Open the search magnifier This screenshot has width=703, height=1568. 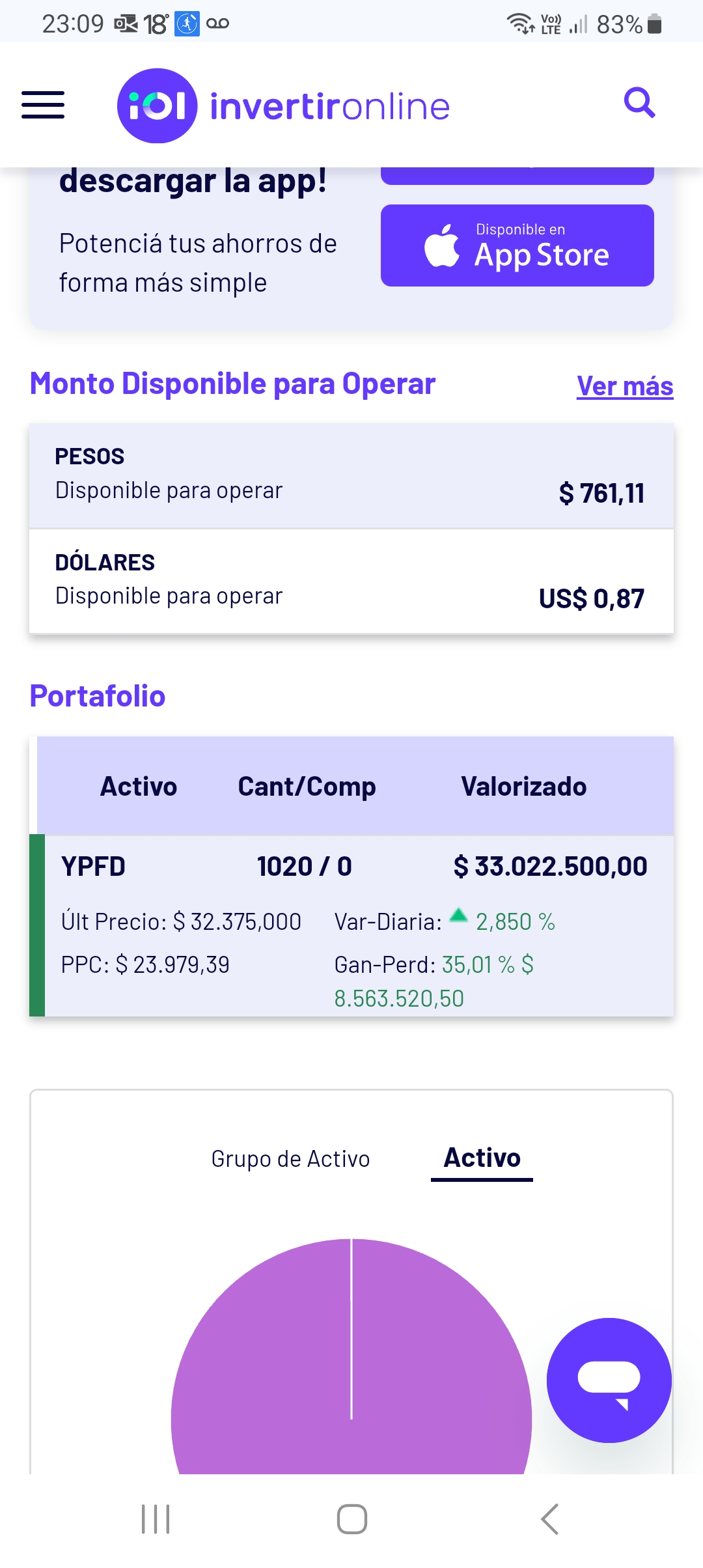pyautogui.click(x=639, y=103)
